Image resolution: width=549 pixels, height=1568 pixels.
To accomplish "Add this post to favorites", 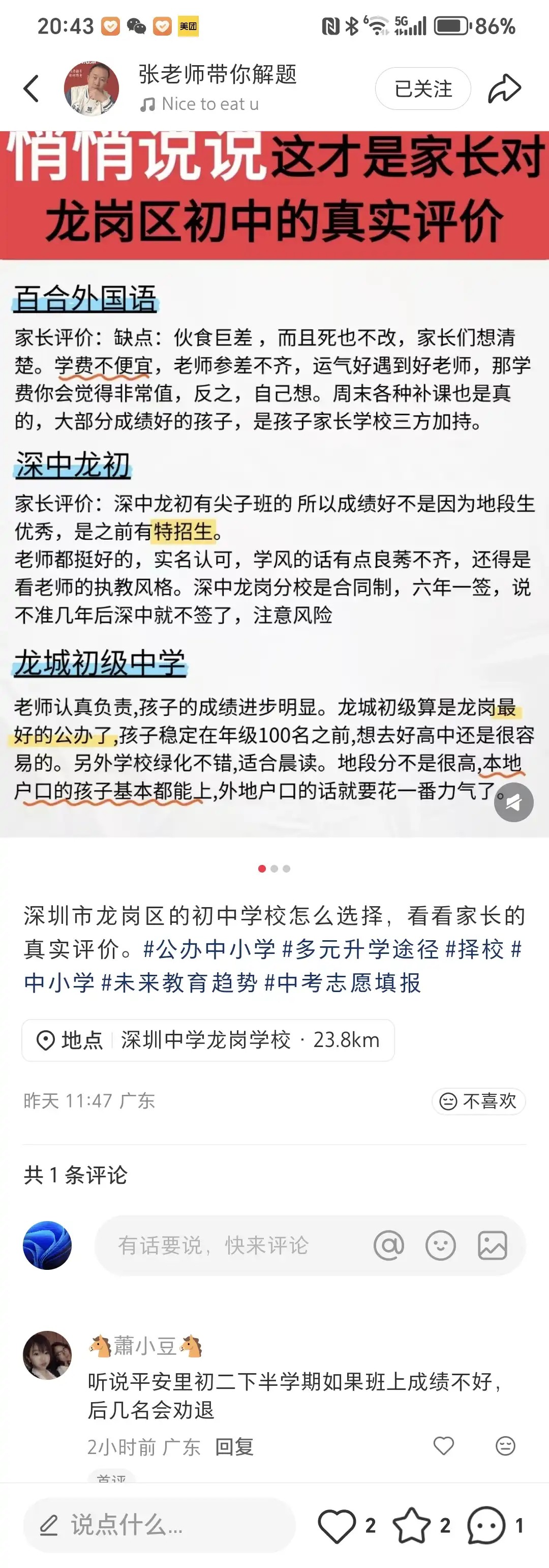I will 412,1525.
